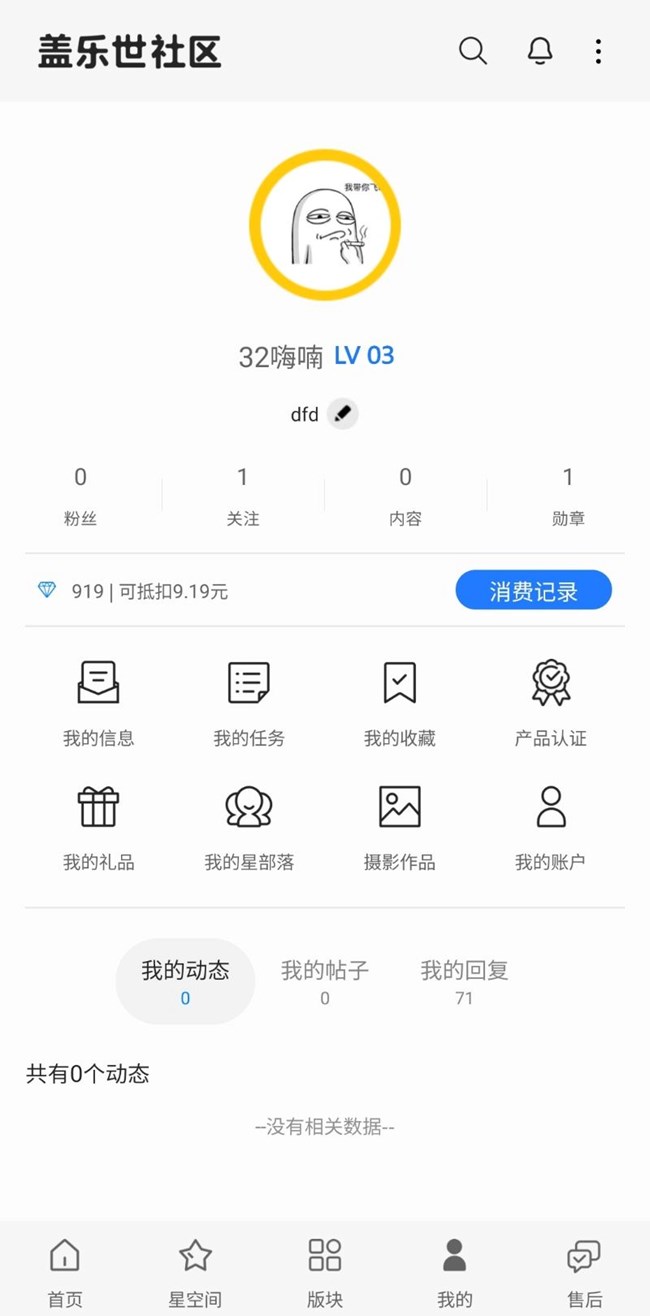The width and height of the screenshot is (650, 1316).
Task: Go to 首页 in bottom navigation
Action: click(65, 1270)
